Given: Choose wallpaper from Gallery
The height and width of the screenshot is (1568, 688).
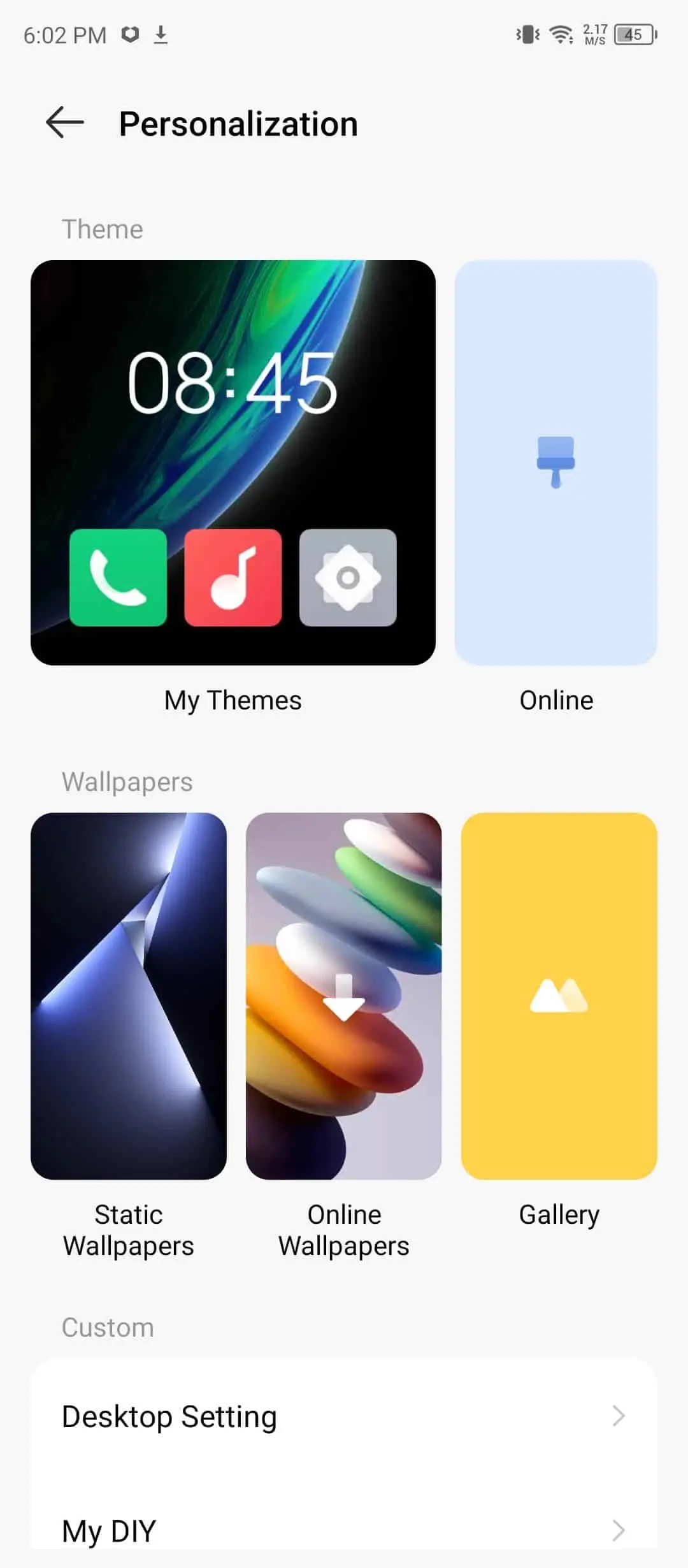Looking at the screenshot, I should 559,996.
